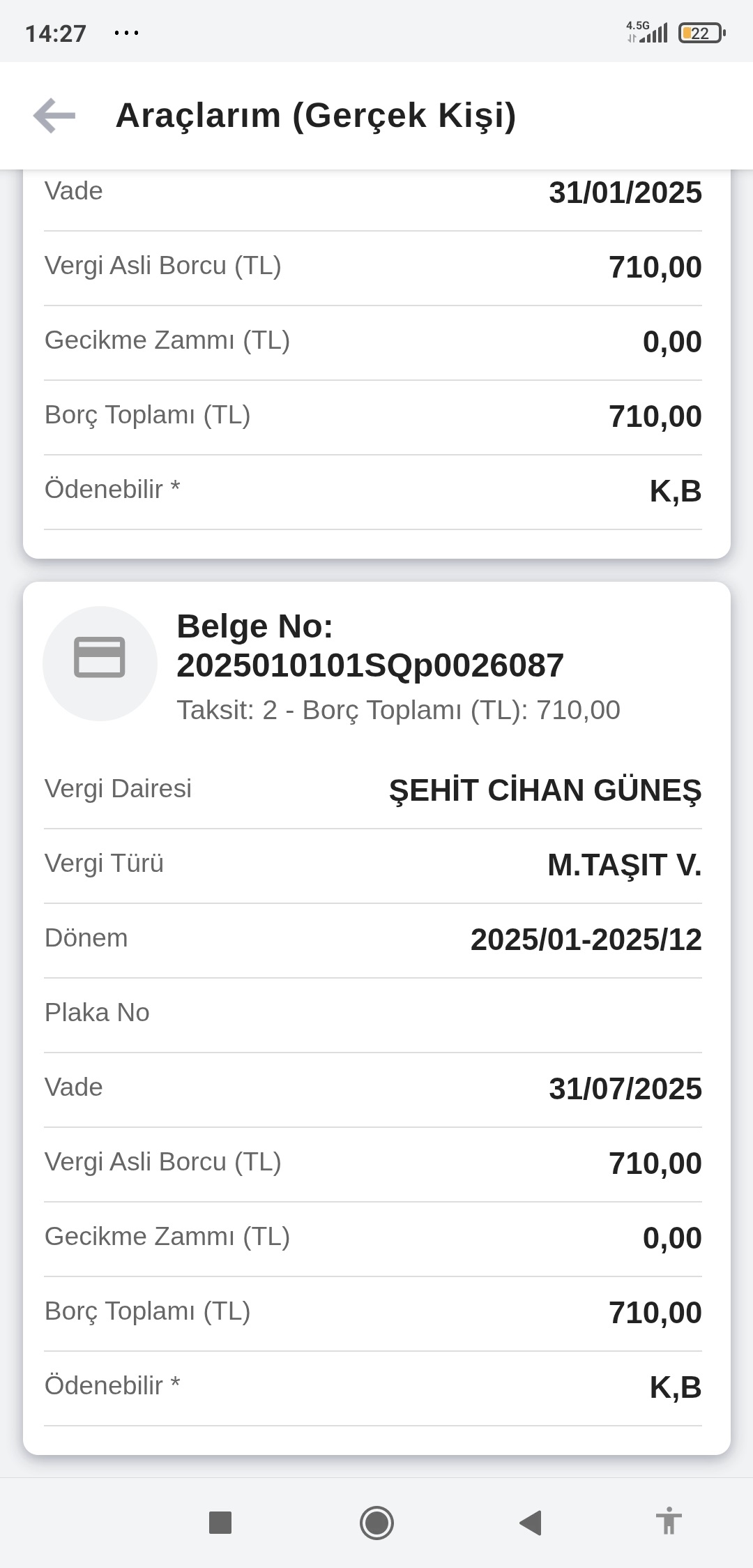This screenshot has width=753, height=1568.
Task: Tap the system home button
Action: point(376,1522)
